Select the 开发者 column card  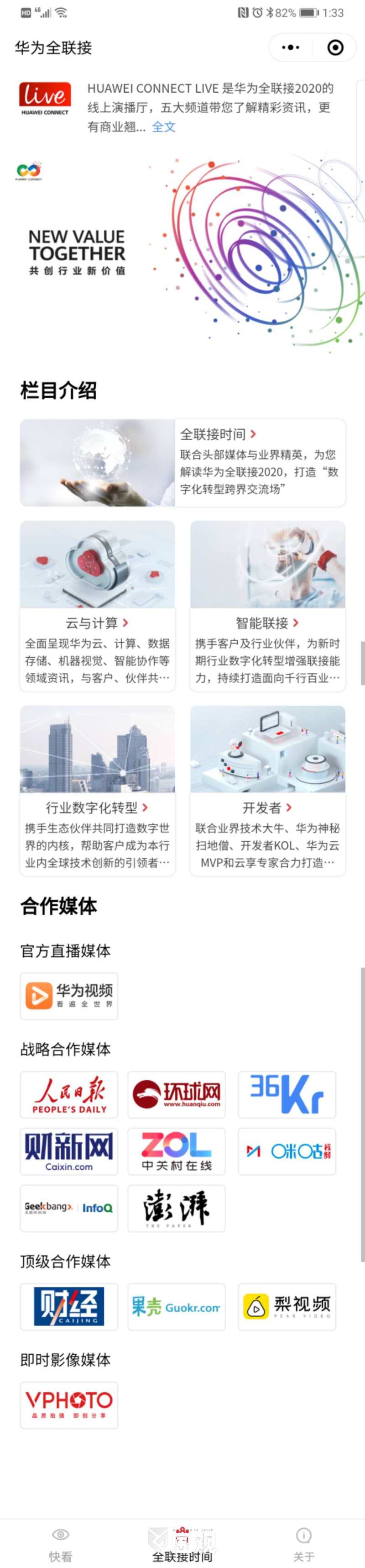click(x=268, y=790)
